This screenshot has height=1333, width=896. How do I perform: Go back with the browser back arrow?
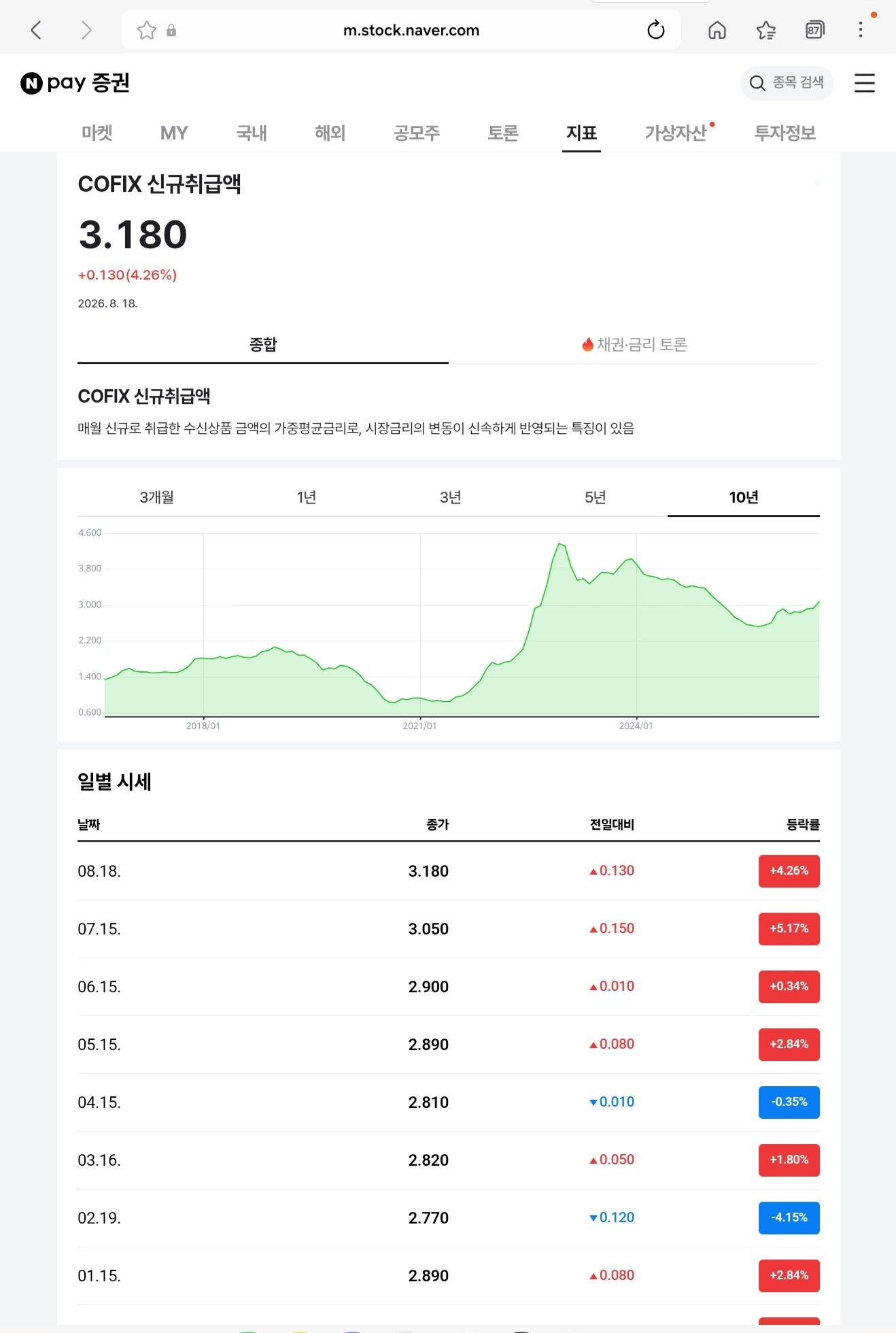pyautogui.click(x=36, y=30)
